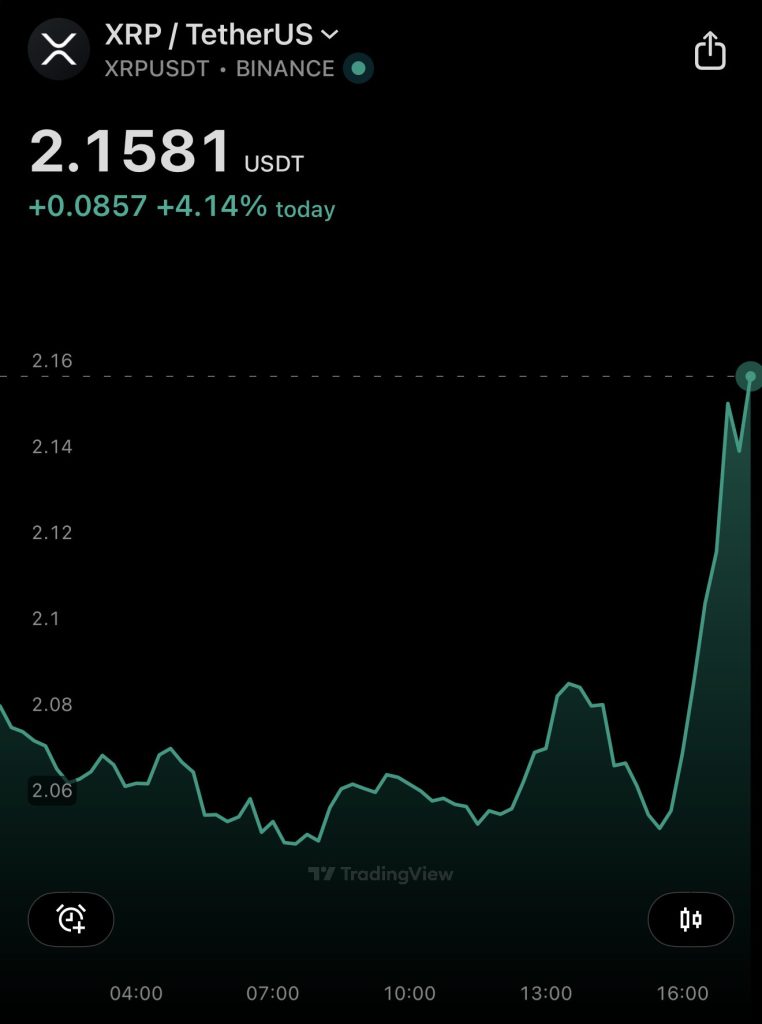Image resolution: width=762 pixels, height=1024 pixels.
Task: Add a price alert
Action: click(x=71, y=918)
